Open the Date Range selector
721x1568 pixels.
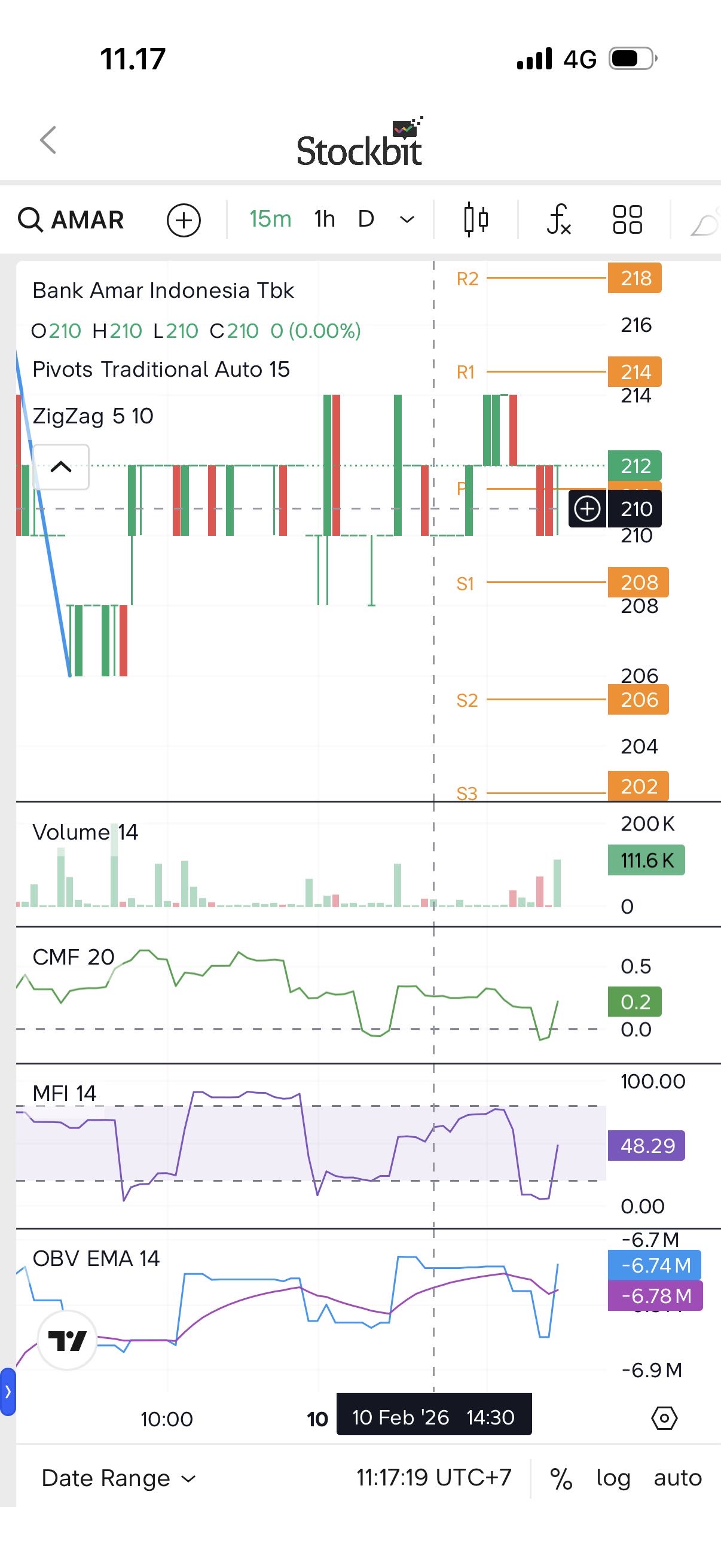point(118,1478)
